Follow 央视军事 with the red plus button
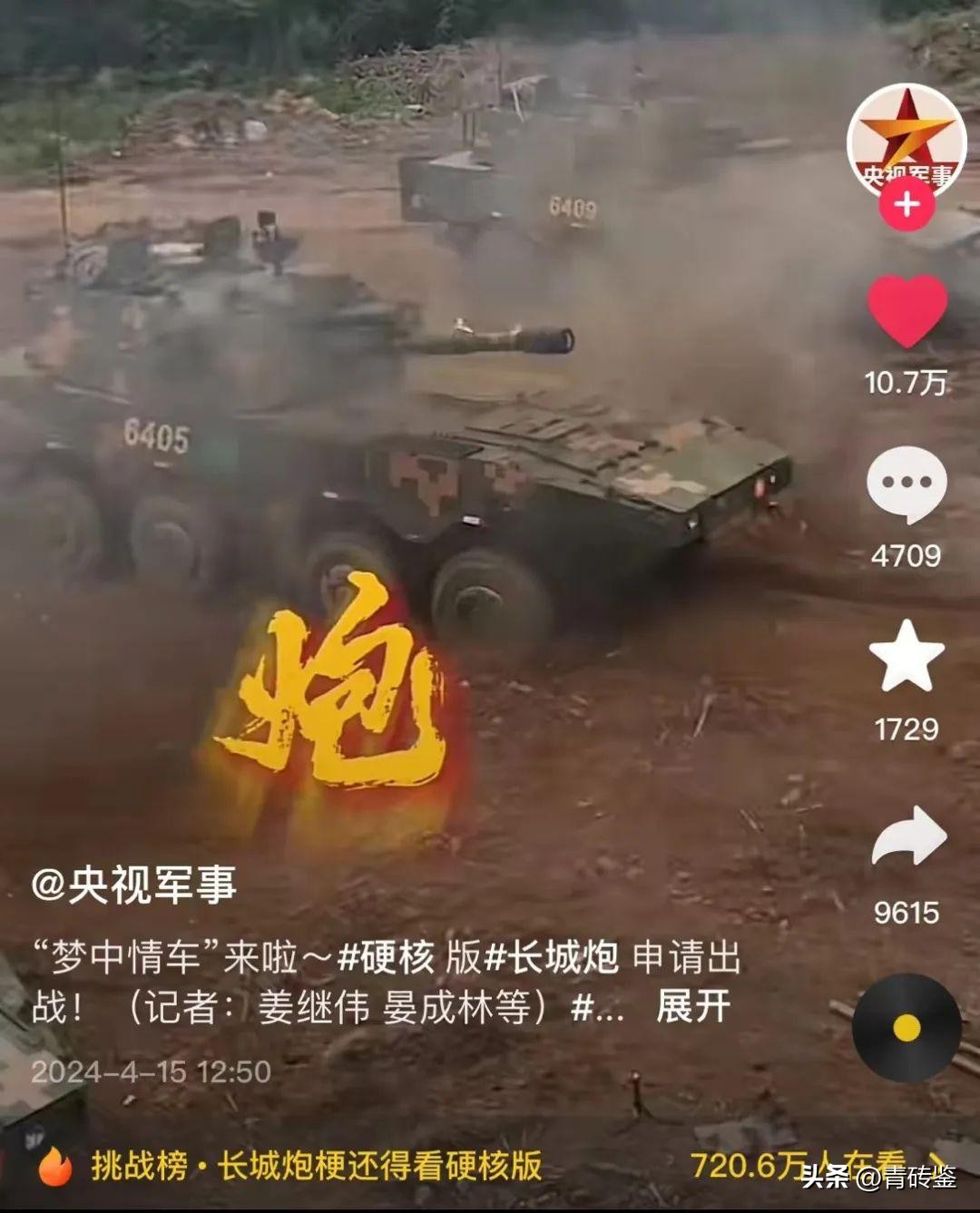 tap(906, 204)
